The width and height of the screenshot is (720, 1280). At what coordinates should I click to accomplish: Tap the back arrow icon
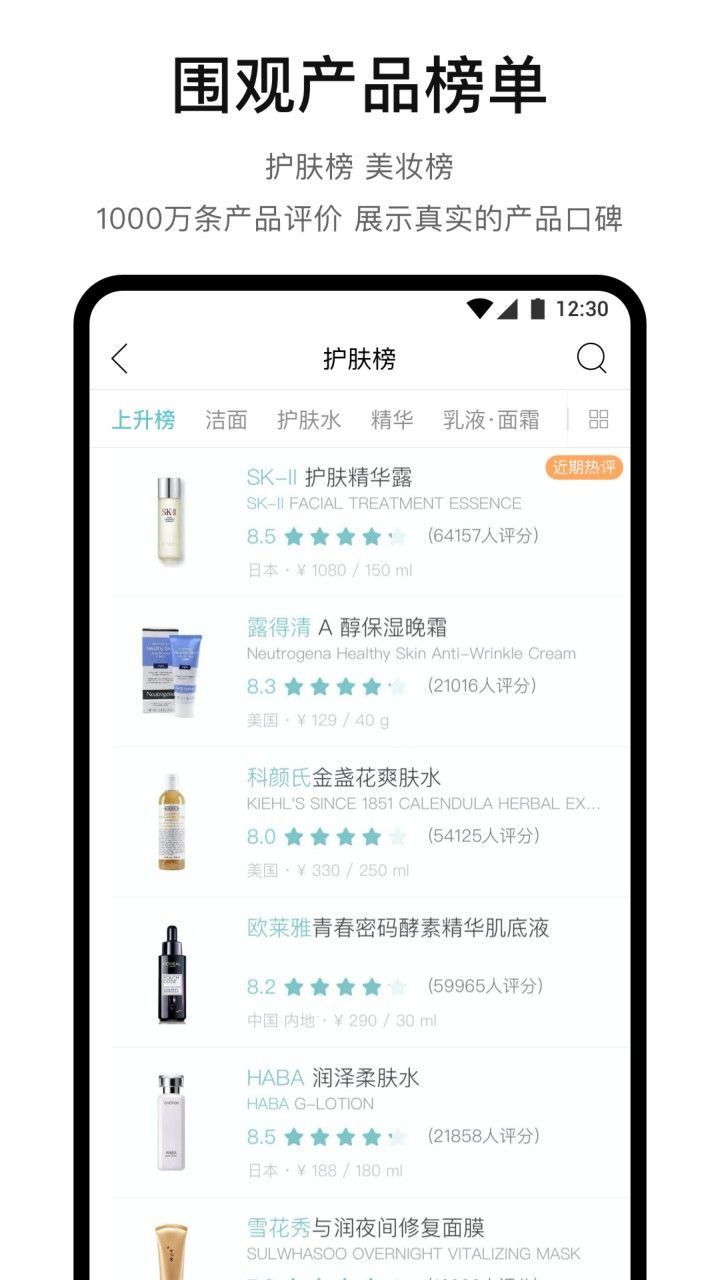pos(119,357)
